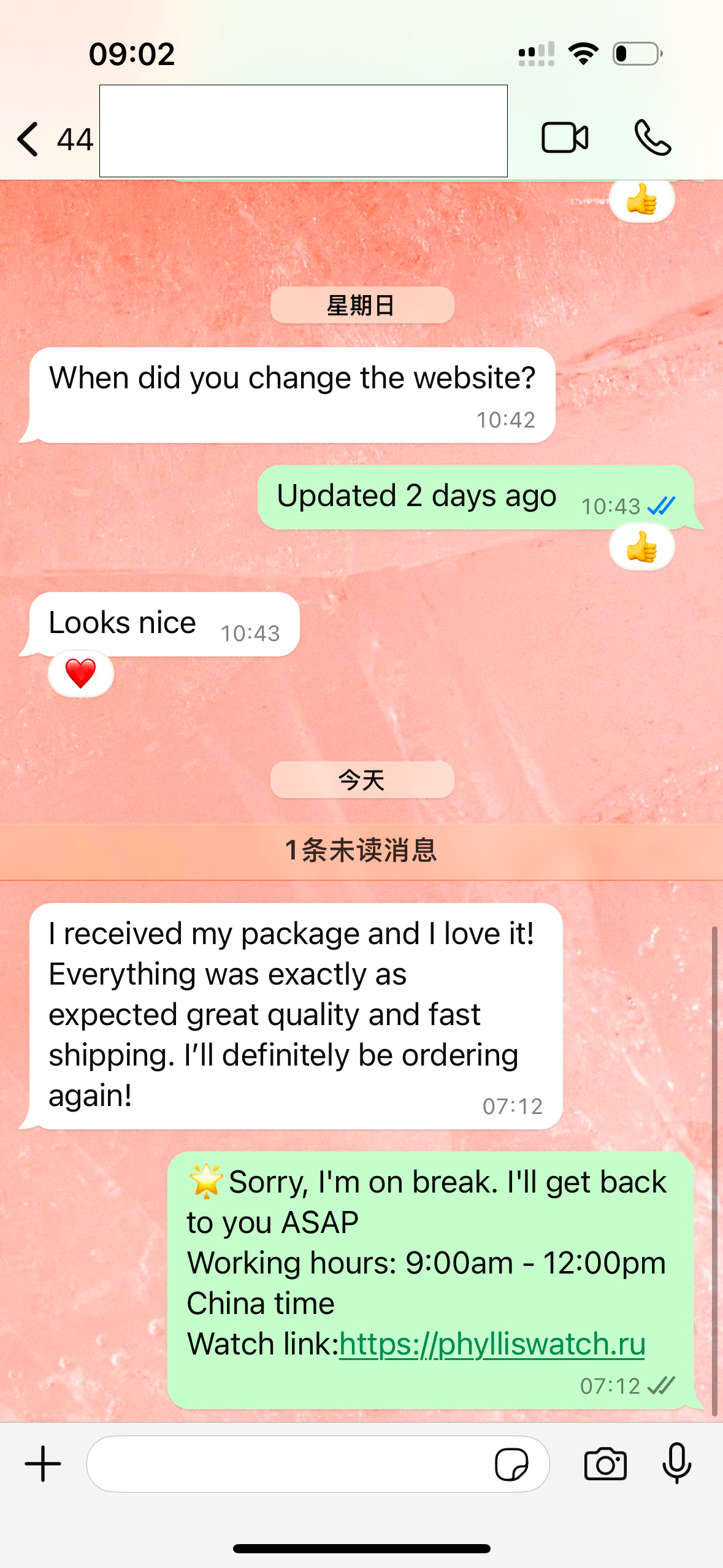723x1568 pixels.
Task: Open contact info from header
Action: coord(303,131)
